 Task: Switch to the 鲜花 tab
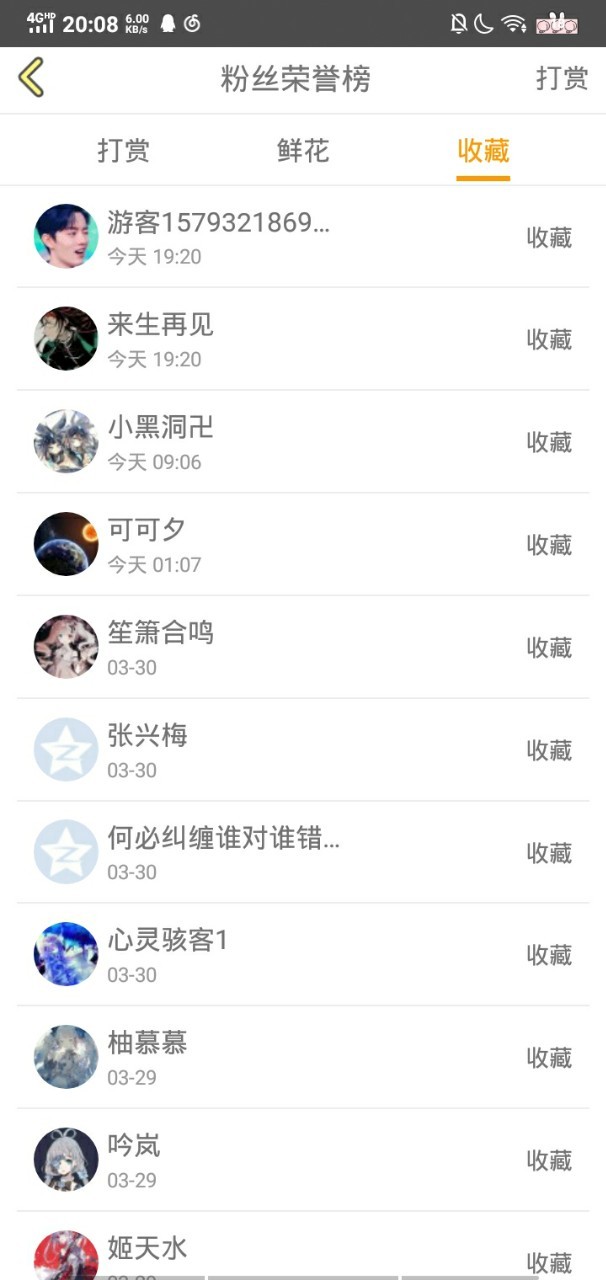(303, 151)
